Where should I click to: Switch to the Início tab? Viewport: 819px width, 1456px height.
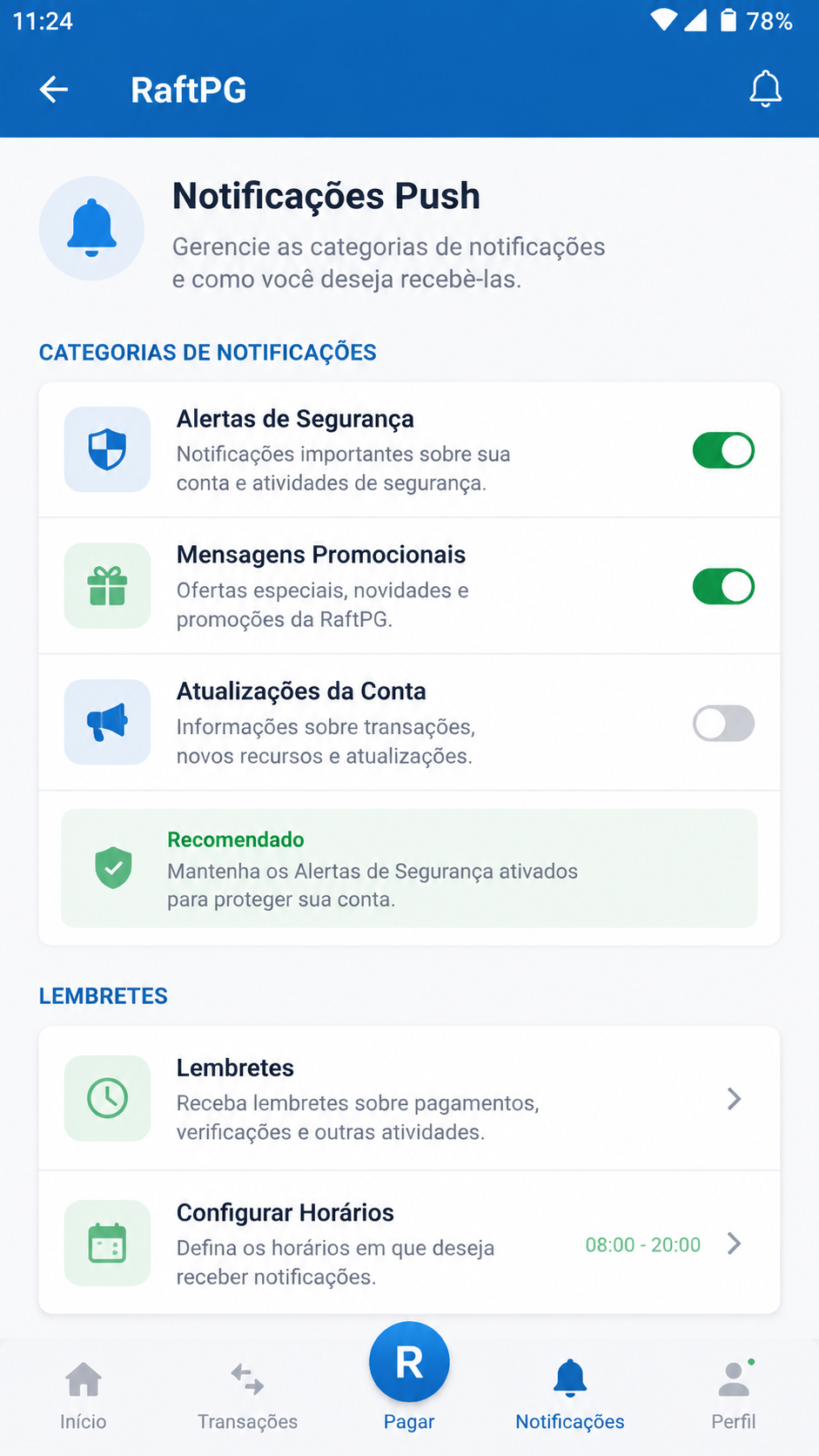pos(84,1396)
